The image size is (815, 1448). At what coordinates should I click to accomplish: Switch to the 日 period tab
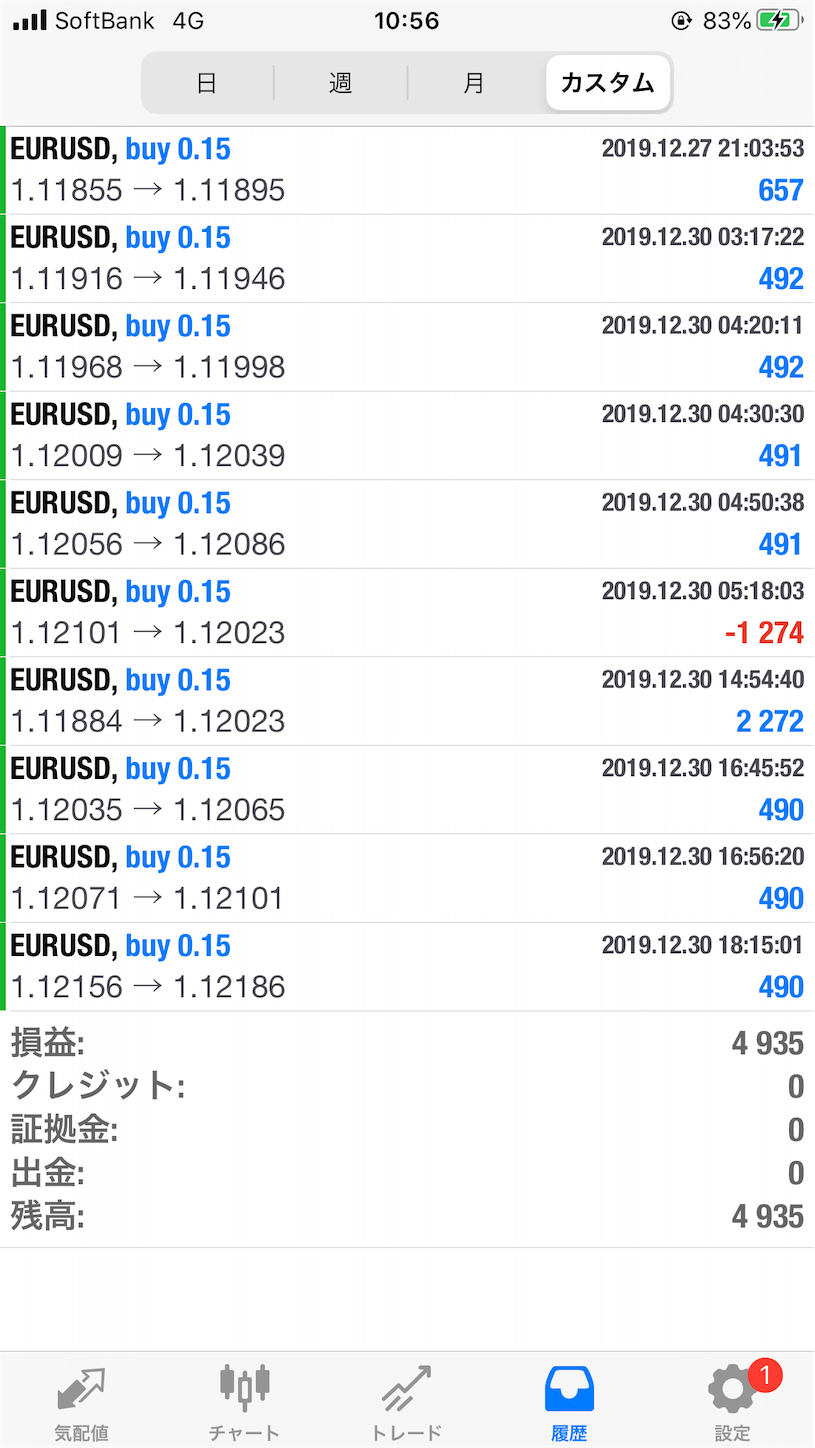tap(207, 83)
